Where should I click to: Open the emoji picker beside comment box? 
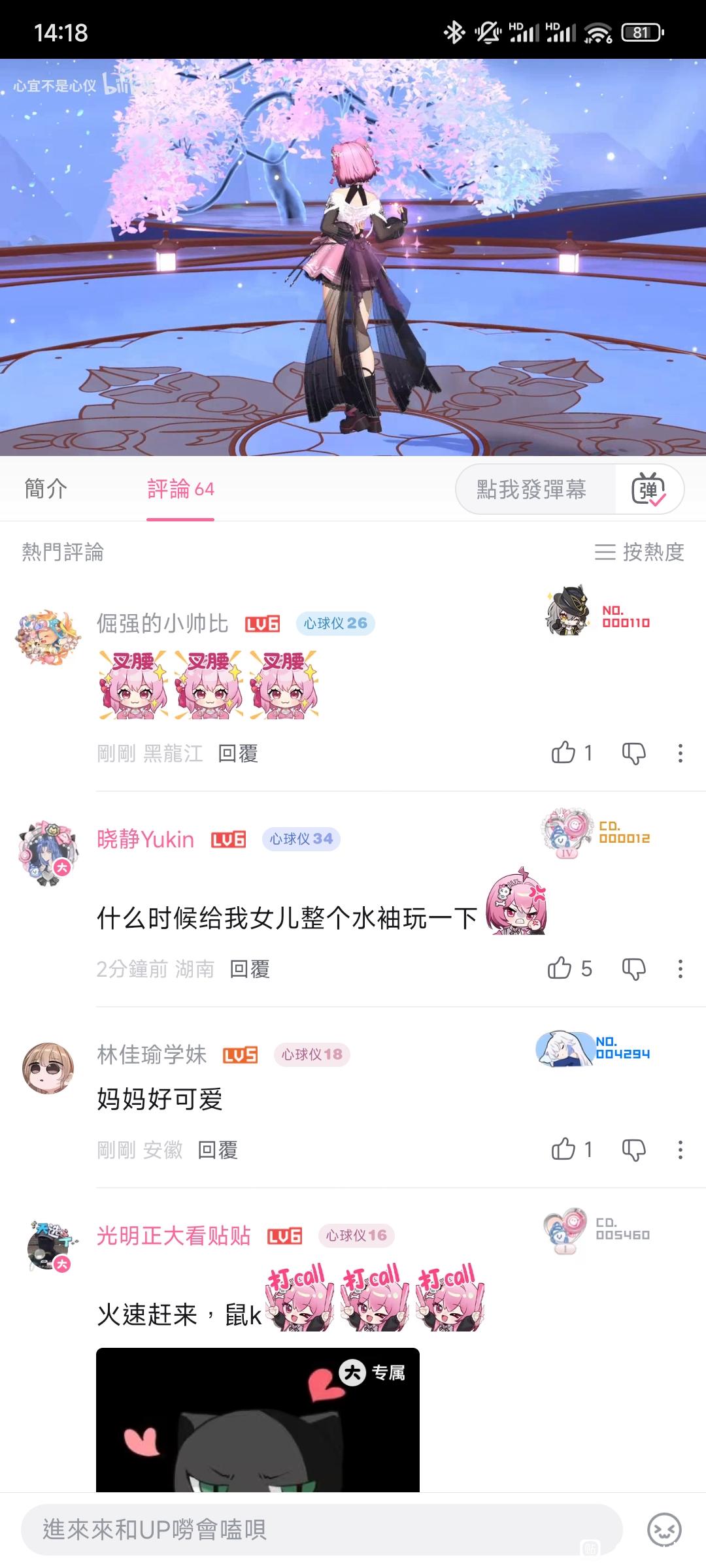664,1529
